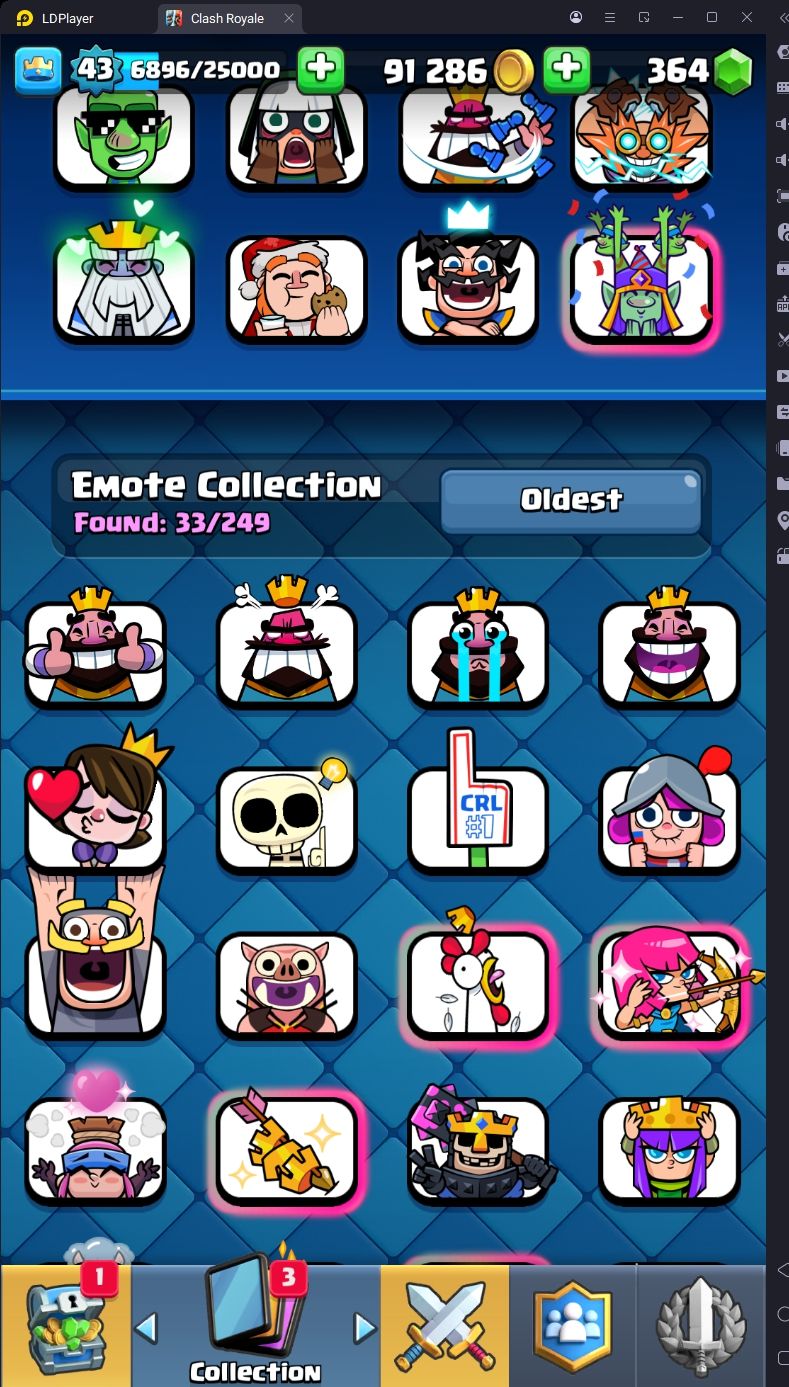
Task: Pick the laughing King emote
Action: click(x=669, y=650)
